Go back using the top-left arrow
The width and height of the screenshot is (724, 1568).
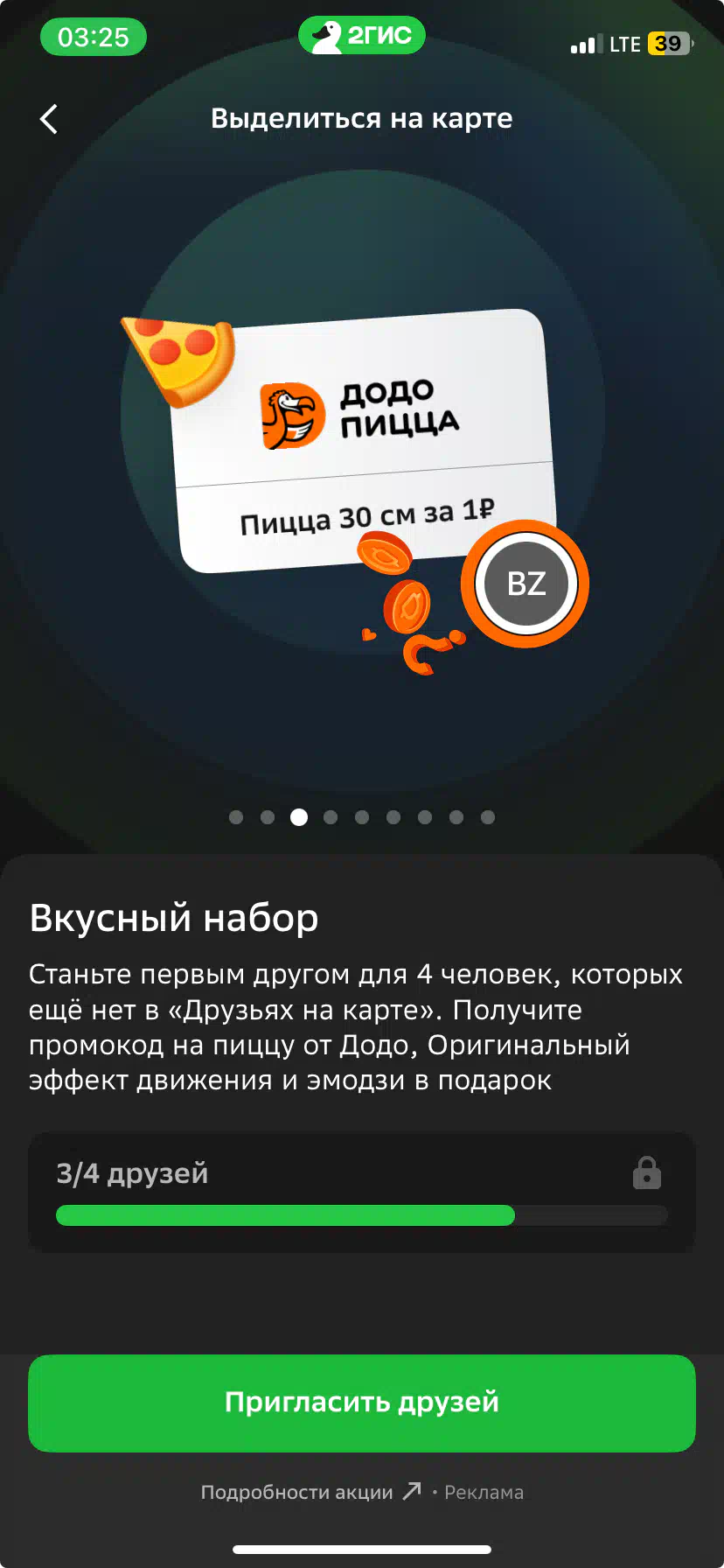[x=49, y=119]
